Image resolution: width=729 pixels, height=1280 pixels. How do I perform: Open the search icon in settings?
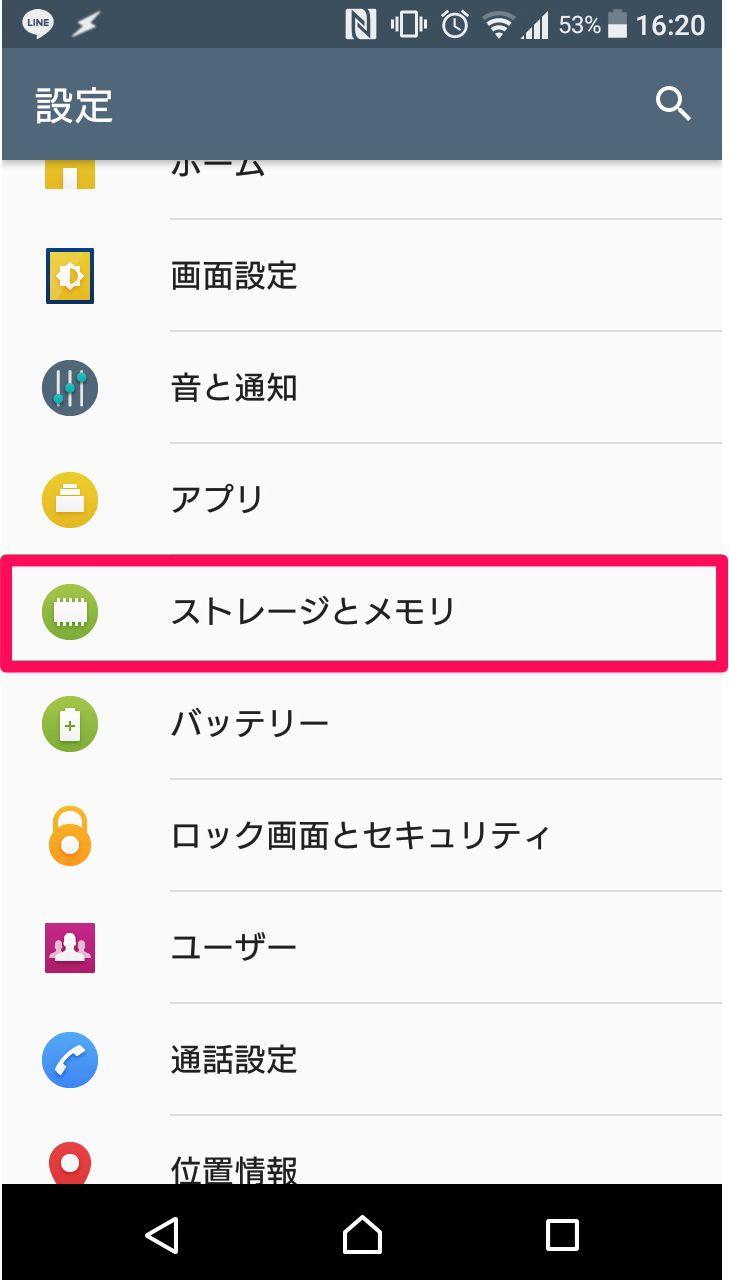click(x=673, y=104)
